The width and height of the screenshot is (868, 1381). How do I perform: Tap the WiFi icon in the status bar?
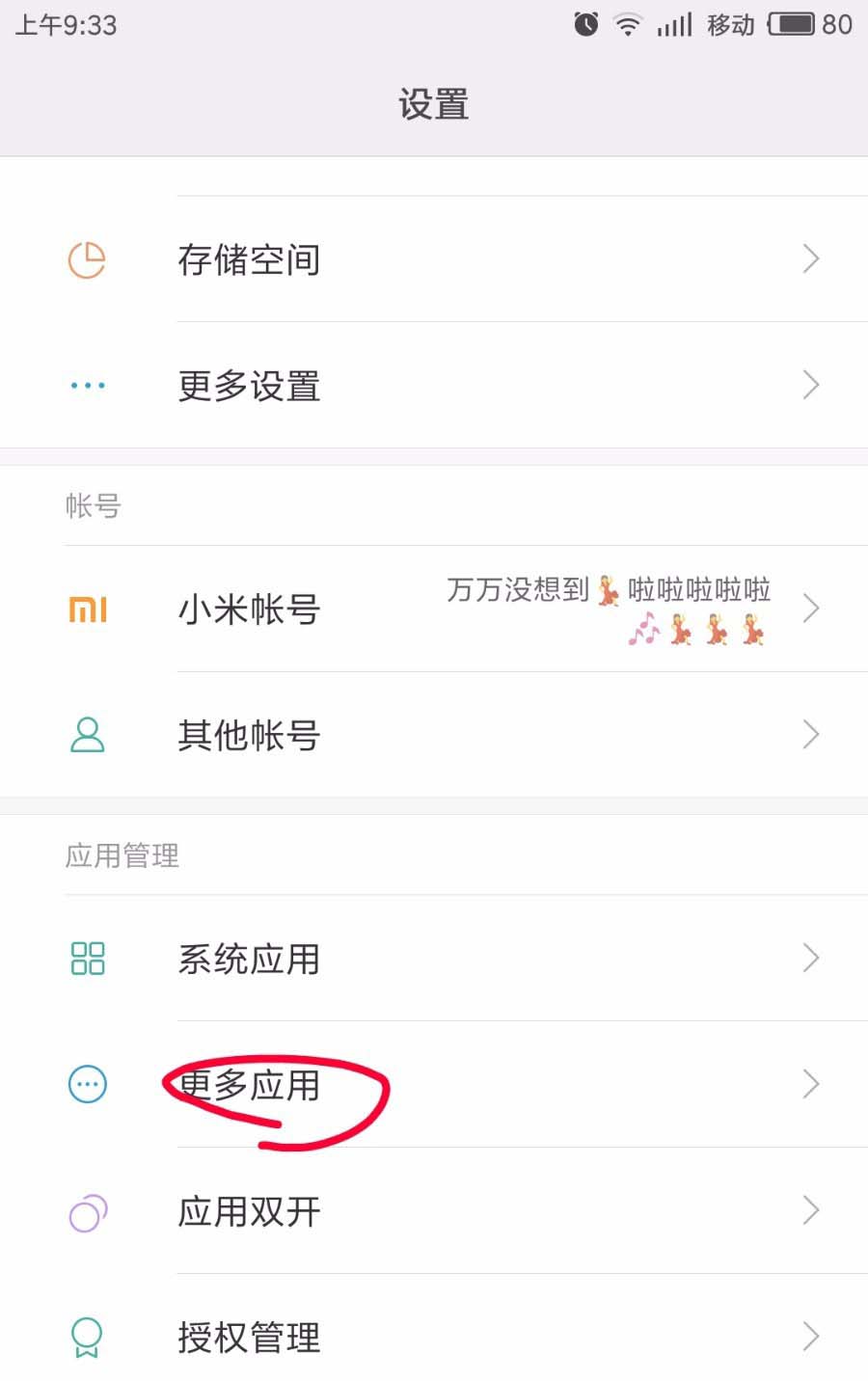628,23
